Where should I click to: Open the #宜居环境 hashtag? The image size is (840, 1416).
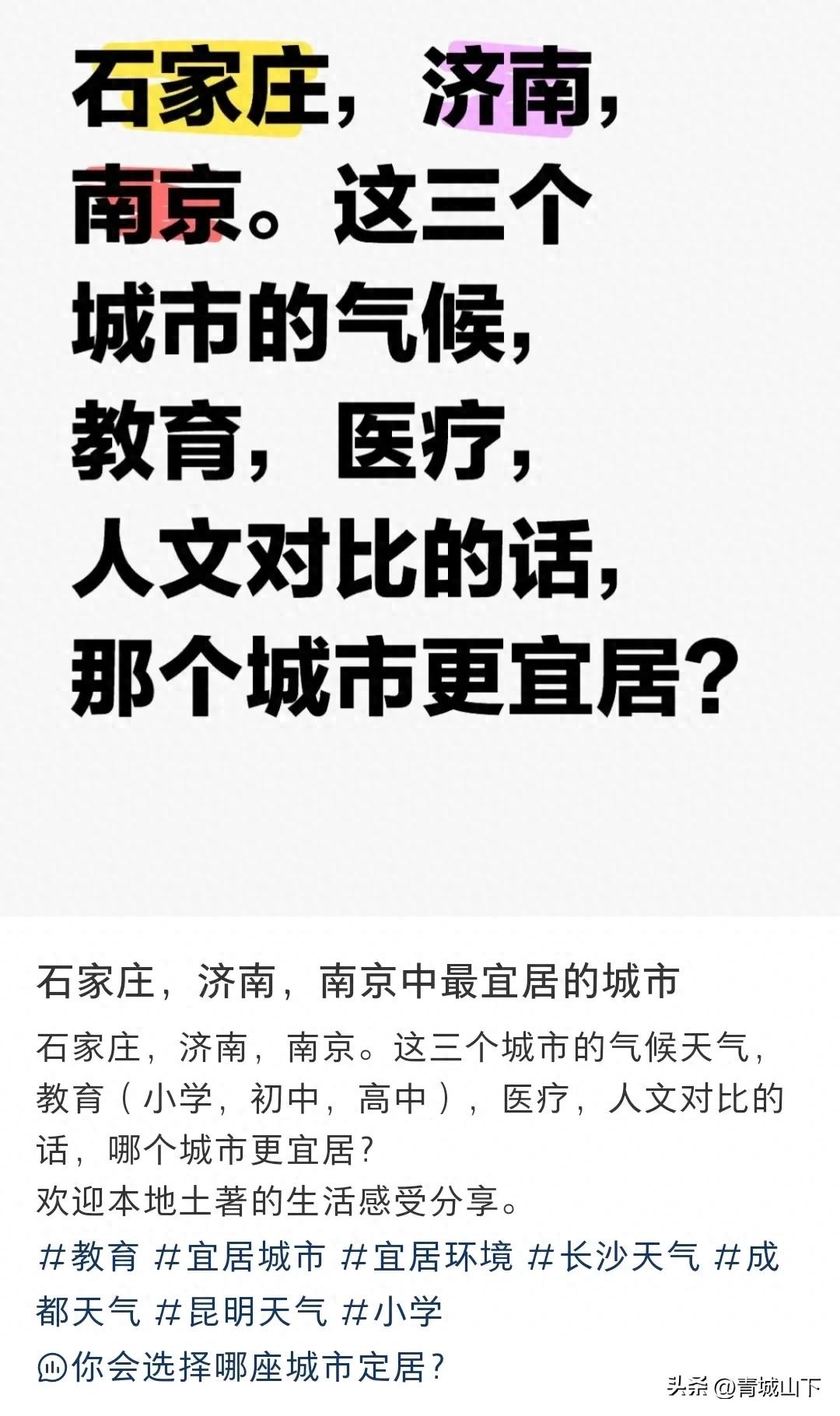pyautogui.click(x=427, y=1257)
